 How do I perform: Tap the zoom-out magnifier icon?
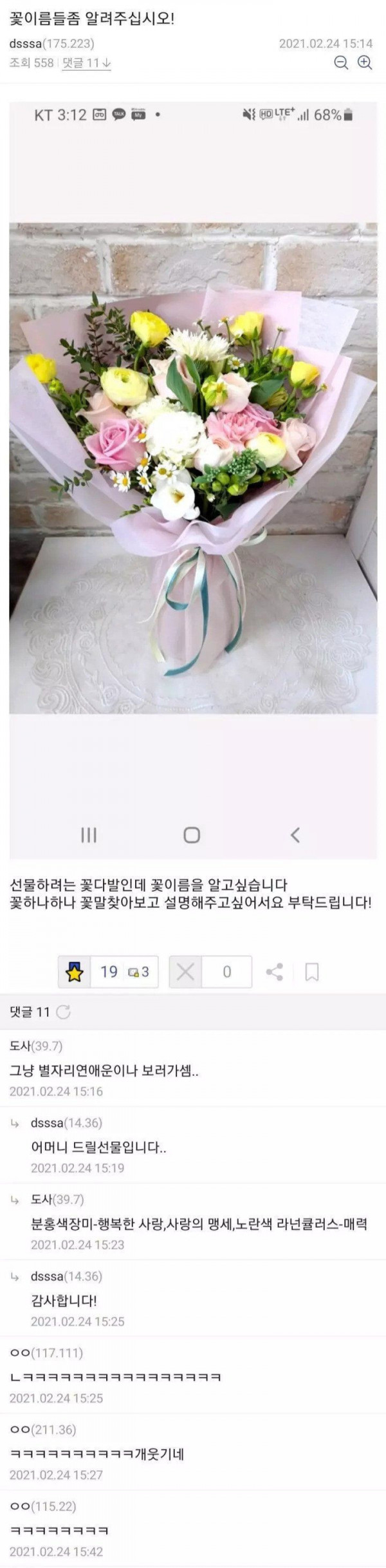click(x=342, y=62)
